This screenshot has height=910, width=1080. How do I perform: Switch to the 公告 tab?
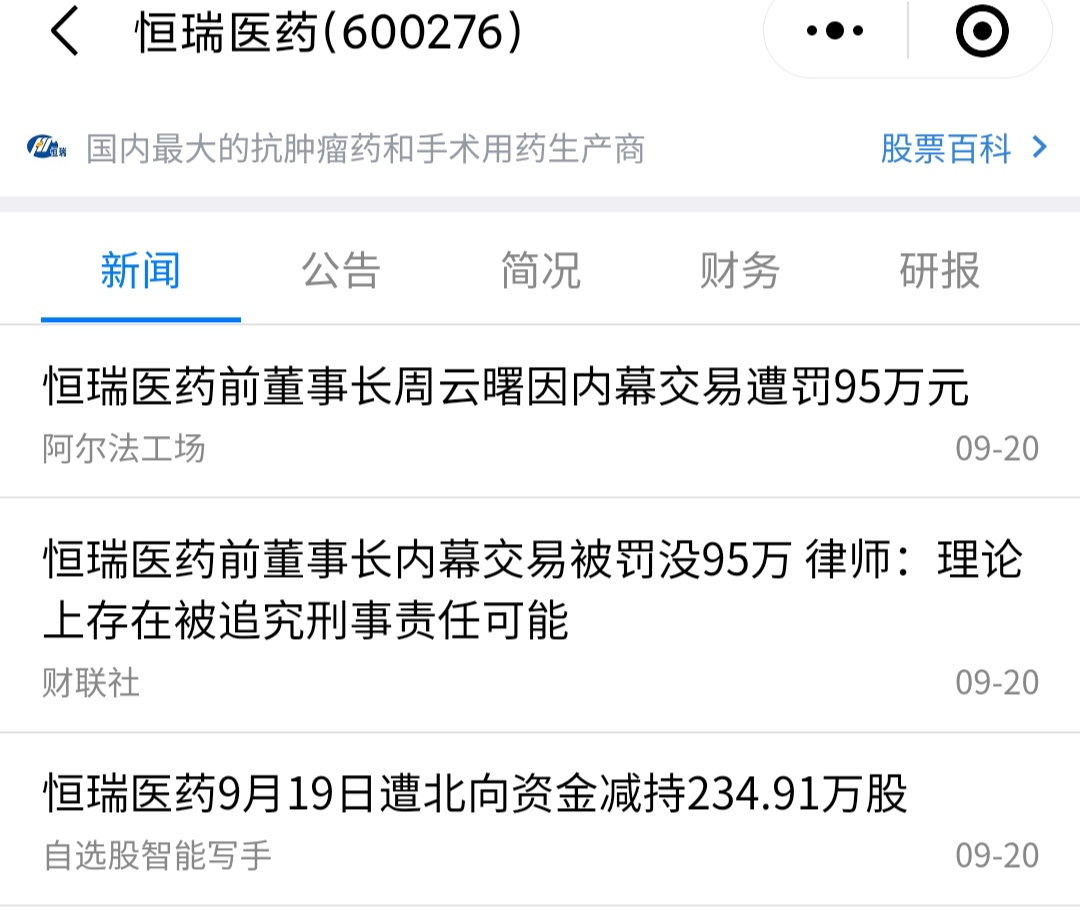coord(341,271)
